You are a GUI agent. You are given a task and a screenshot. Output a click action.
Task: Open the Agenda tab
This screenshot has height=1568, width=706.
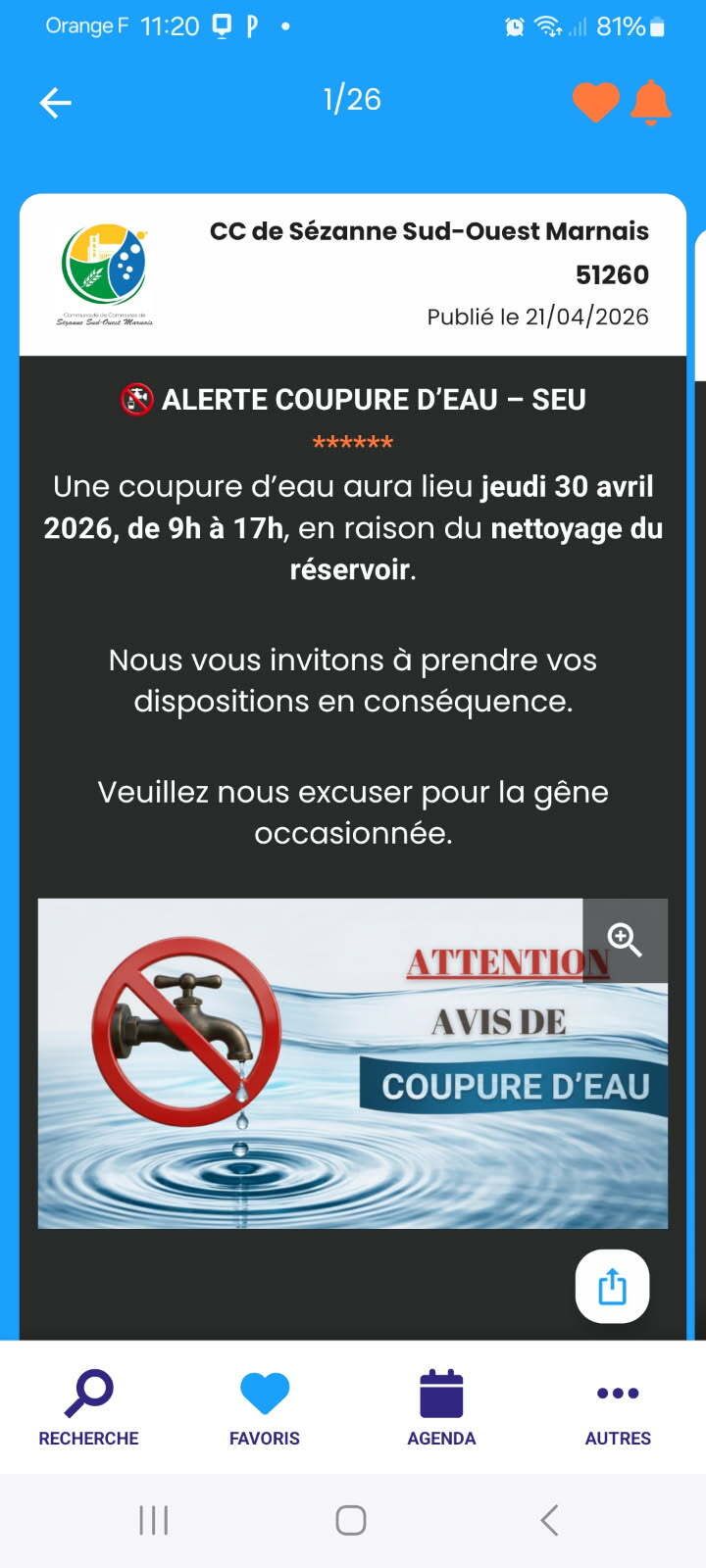(x=441, y=1408)
